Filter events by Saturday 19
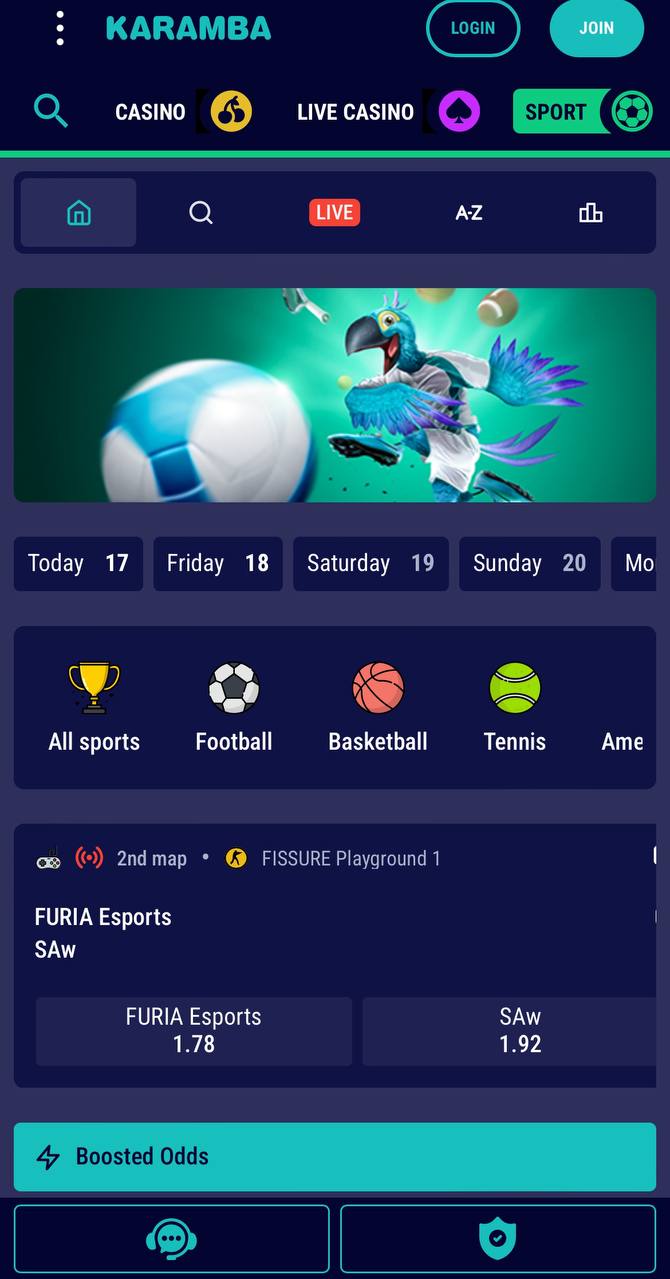The width and height of the screenshot is (670, 1279). (x=371, y=563)
